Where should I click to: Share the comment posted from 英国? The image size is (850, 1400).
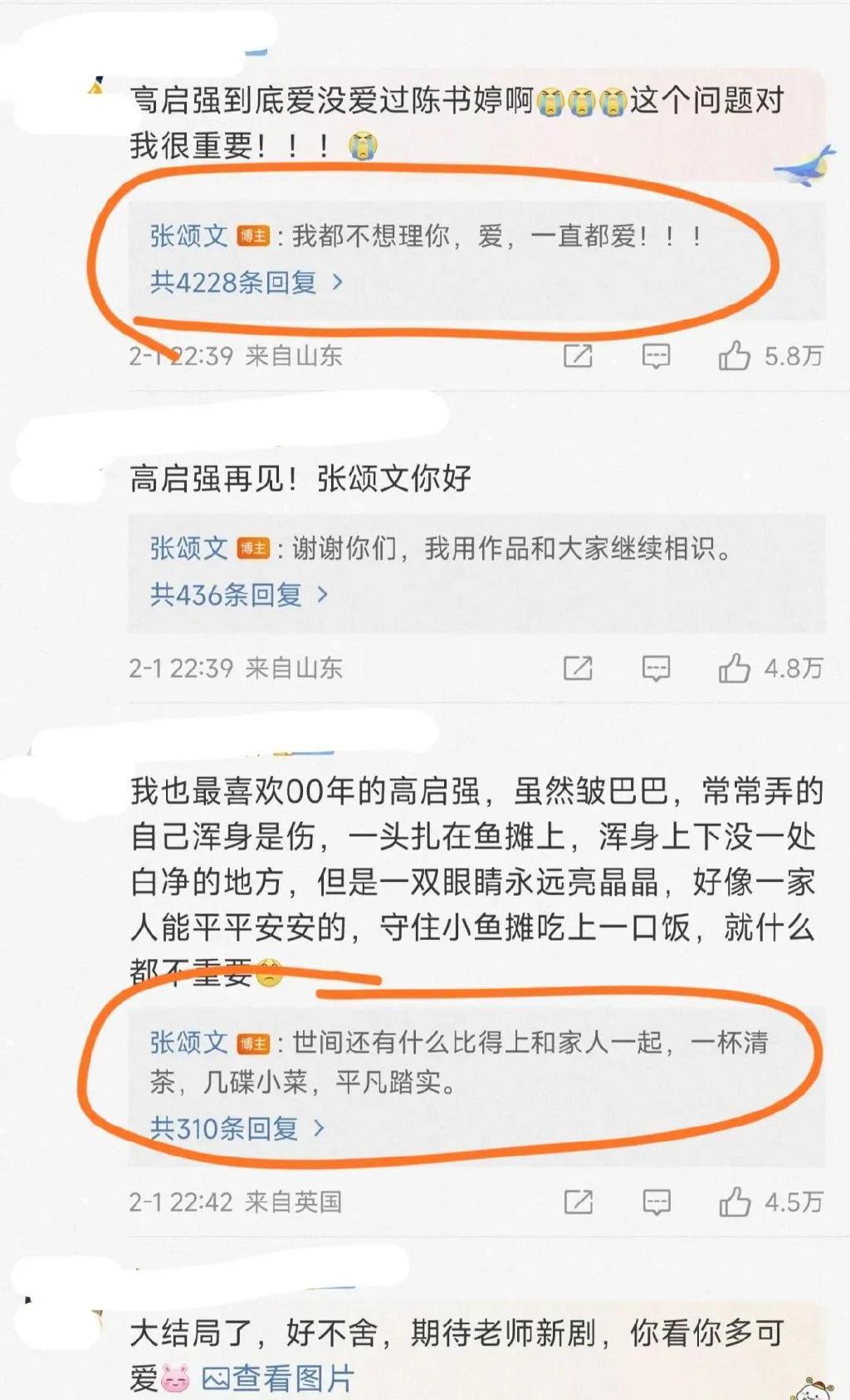[578, 1202]
